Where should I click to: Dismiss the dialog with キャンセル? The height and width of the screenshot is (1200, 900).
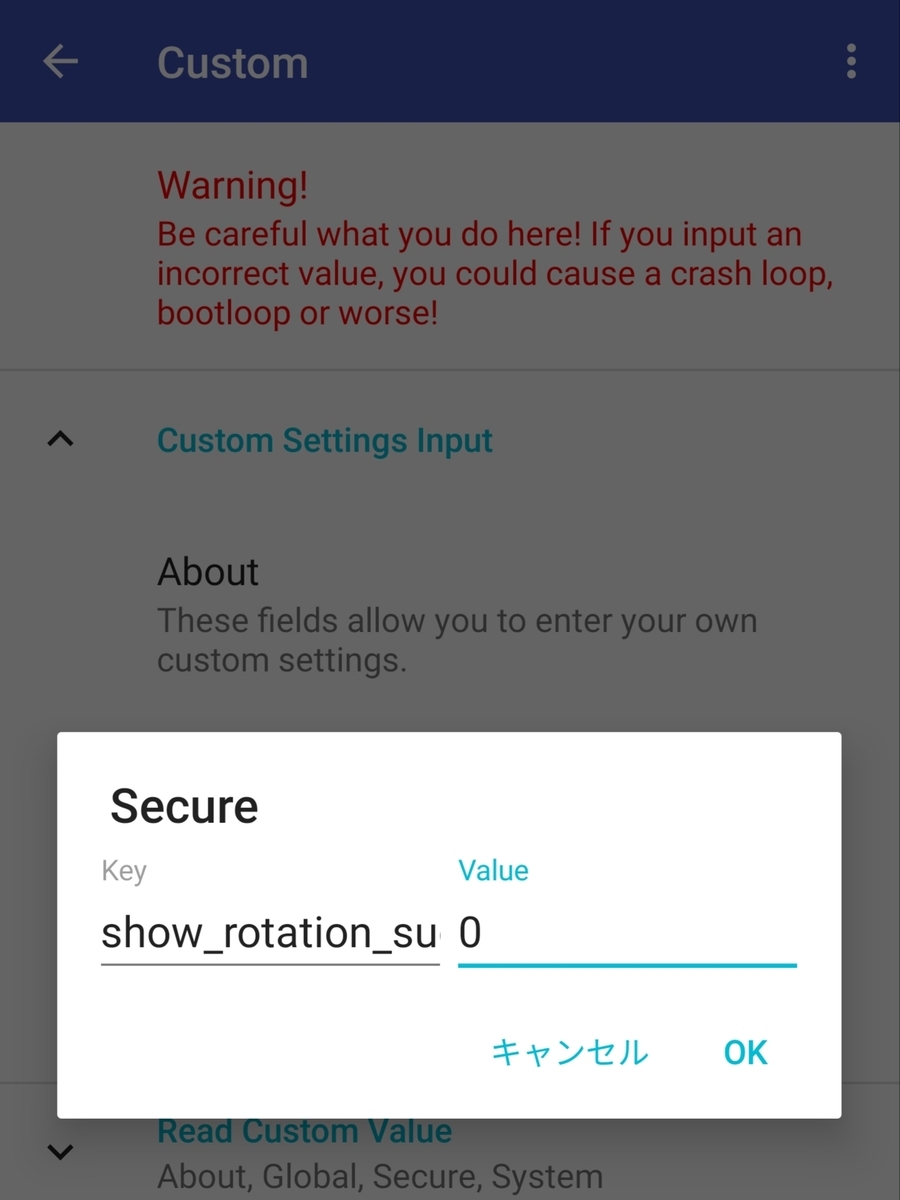(x=570, y=1052)
